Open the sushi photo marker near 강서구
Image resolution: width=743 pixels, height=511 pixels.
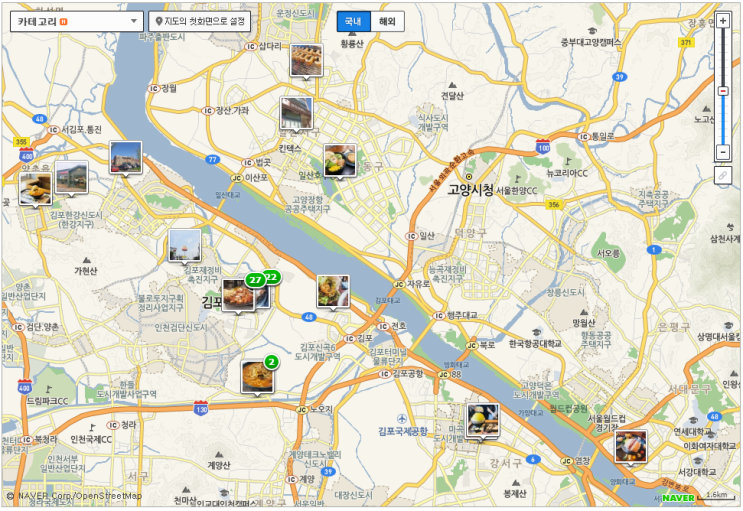482,419
